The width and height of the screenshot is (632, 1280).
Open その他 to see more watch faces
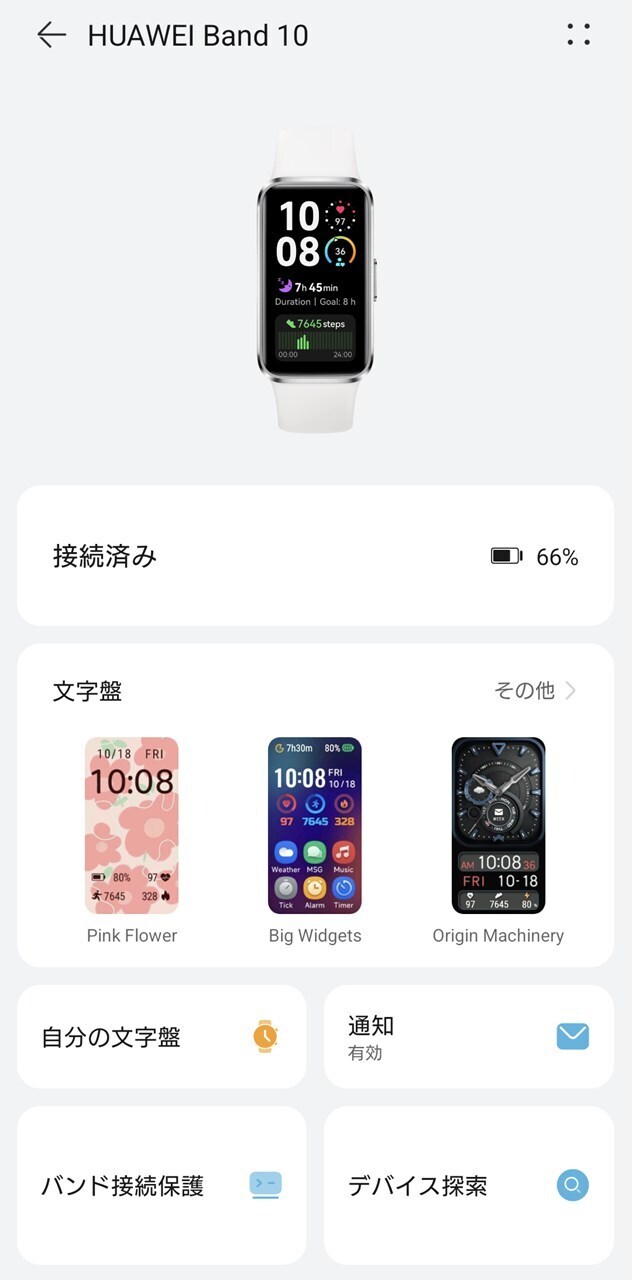[x=535, y=690]
